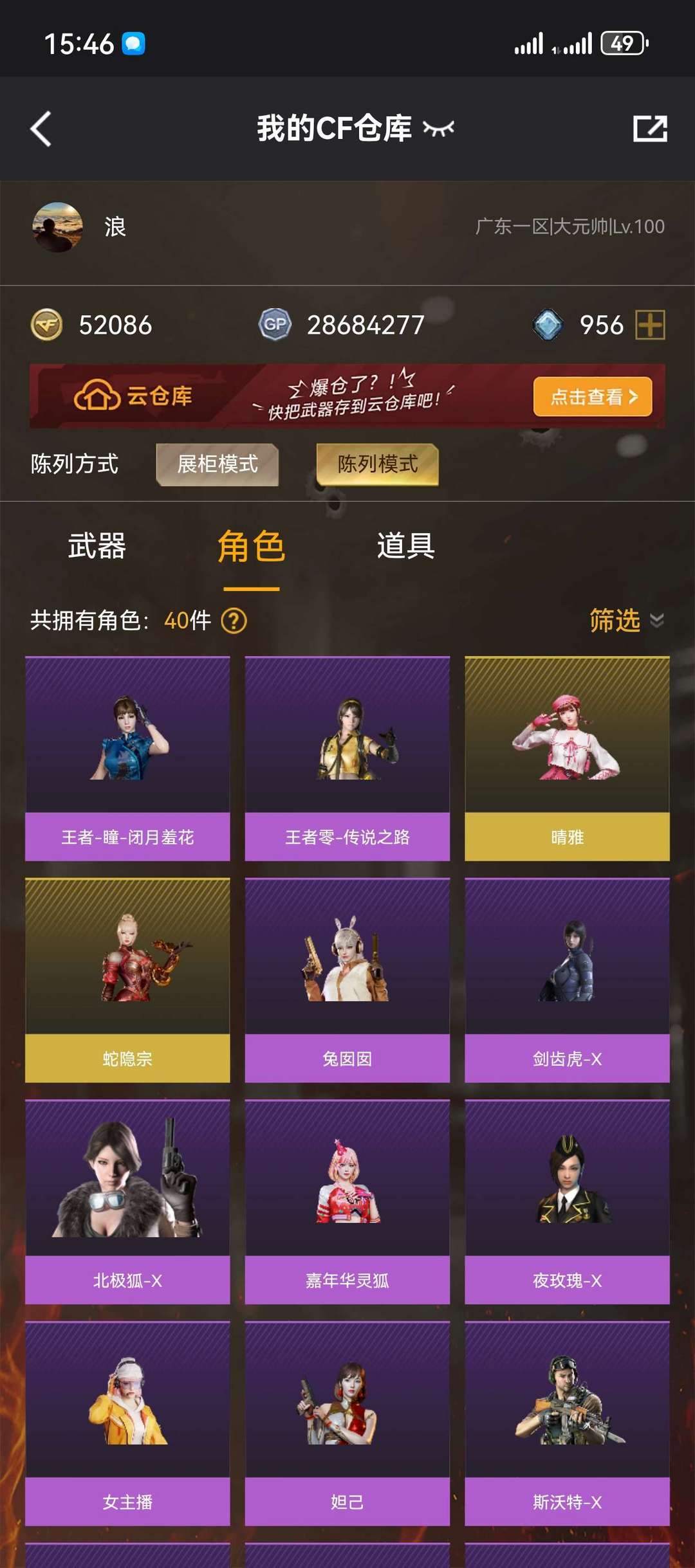
Task: View the 晴雅 character card
Action: [x=568, y=759]
